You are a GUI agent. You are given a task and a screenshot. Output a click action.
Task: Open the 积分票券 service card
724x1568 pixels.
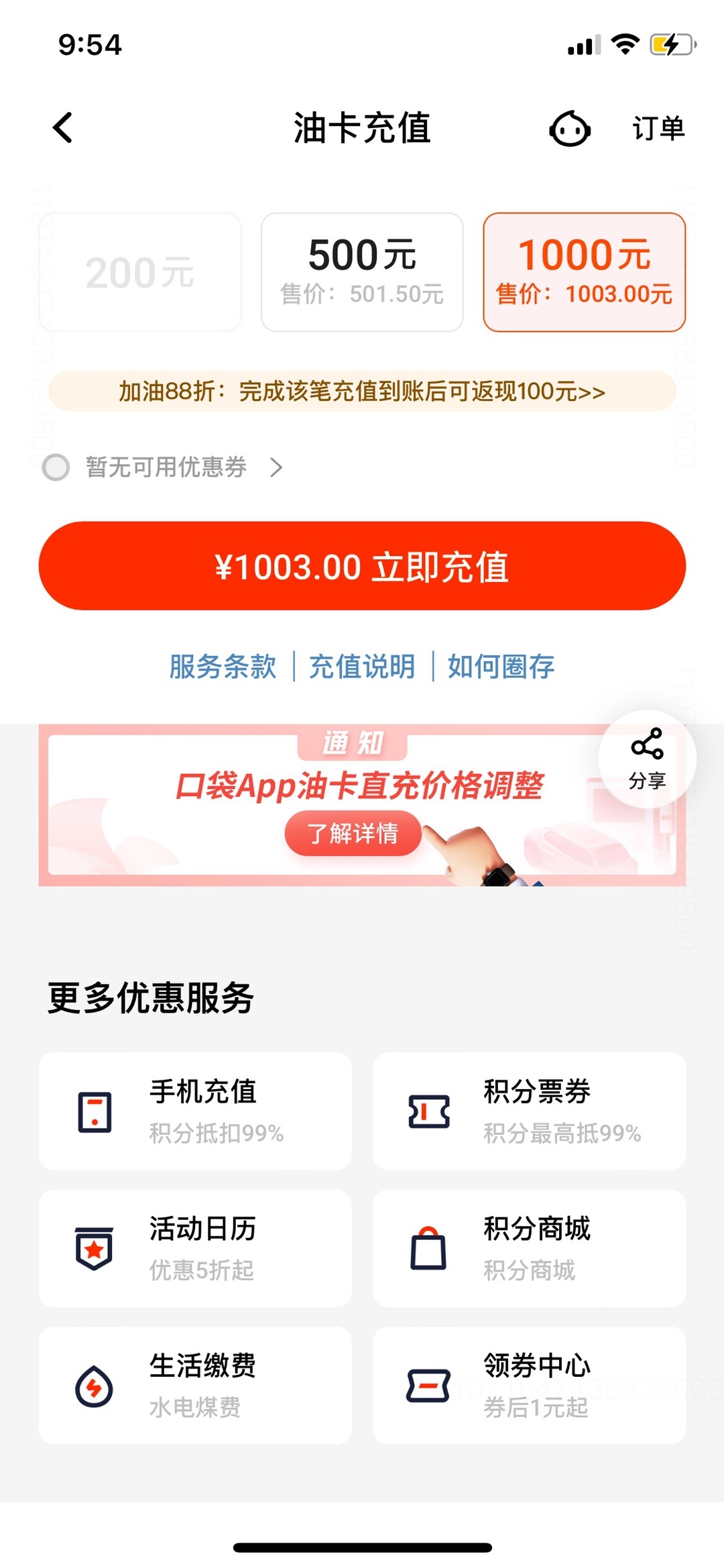(x=529, y=1111)
